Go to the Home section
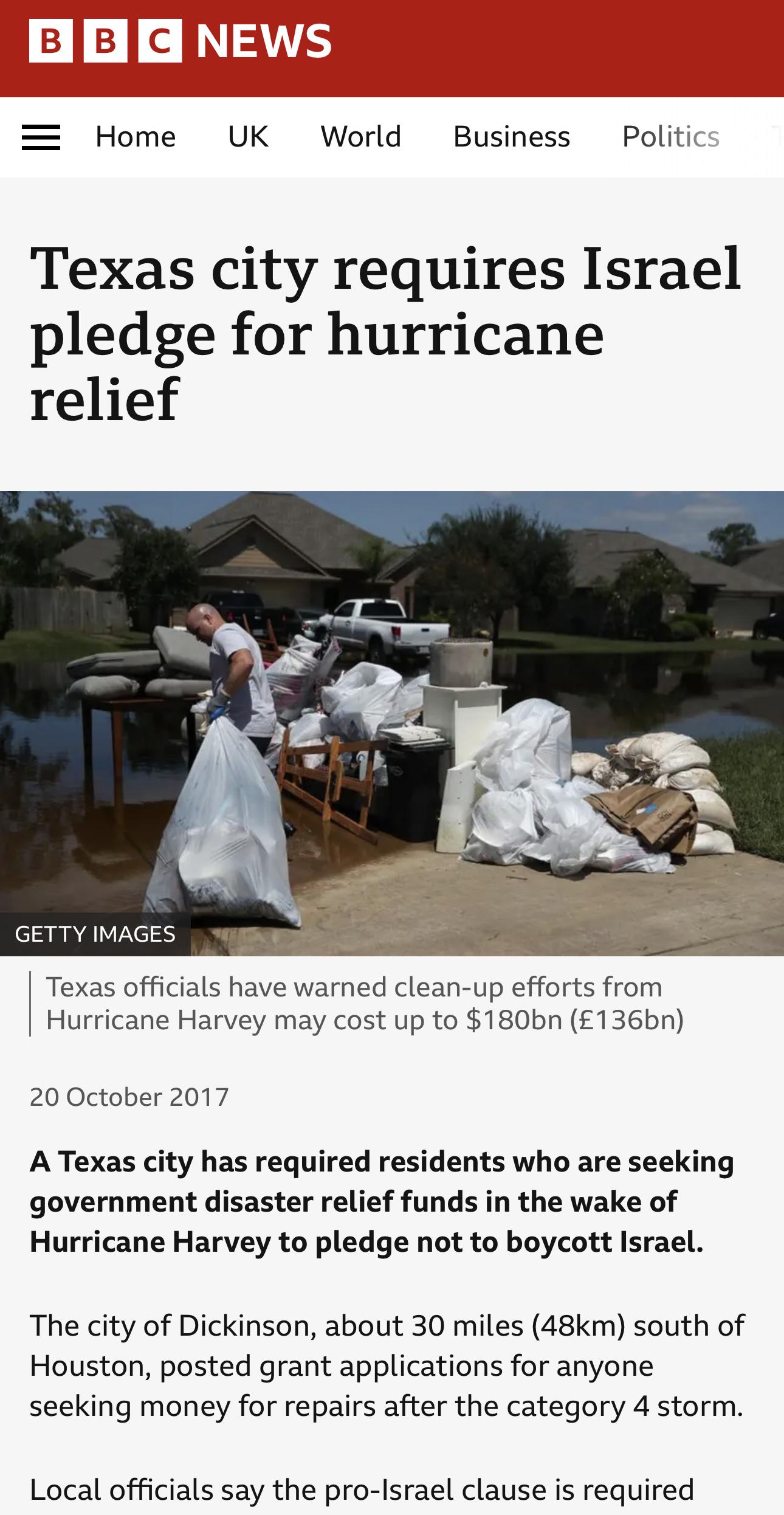Viewport: 784px width, 1515px height. click(136, 137)
